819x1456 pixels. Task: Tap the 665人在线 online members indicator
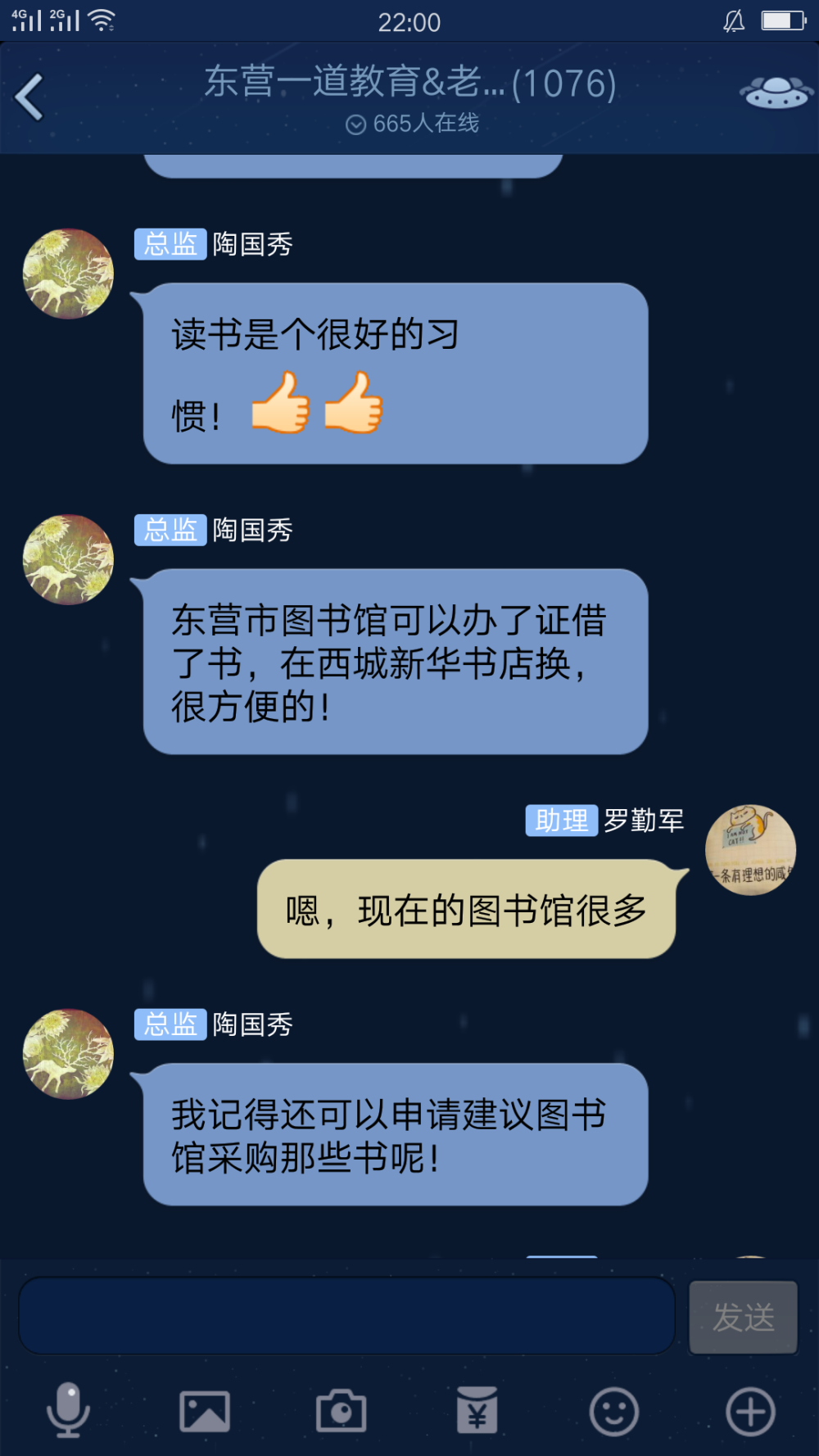(x=413, y=124)
